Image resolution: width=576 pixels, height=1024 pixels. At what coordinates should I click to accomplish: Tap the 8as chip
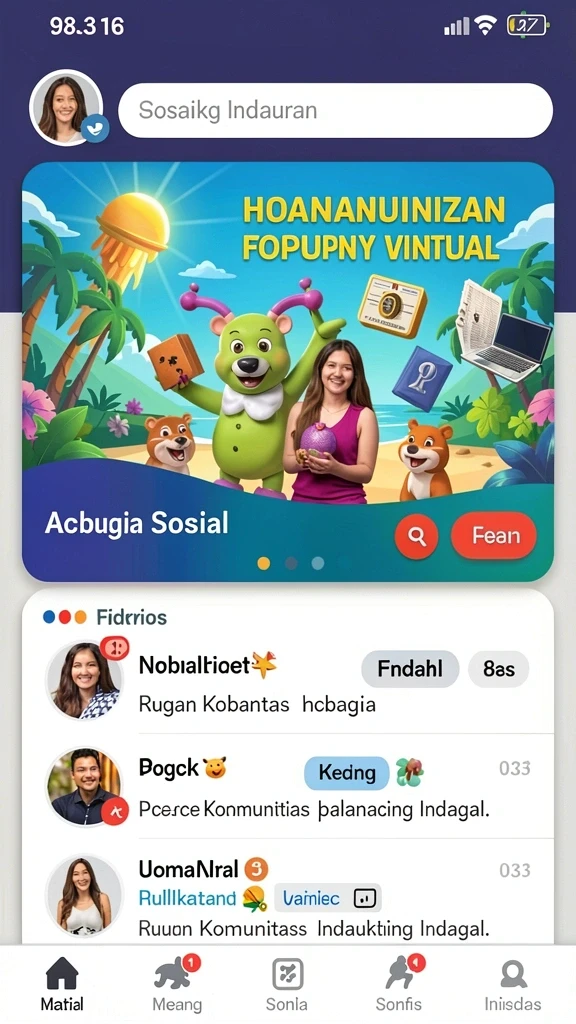coord(498,669)
